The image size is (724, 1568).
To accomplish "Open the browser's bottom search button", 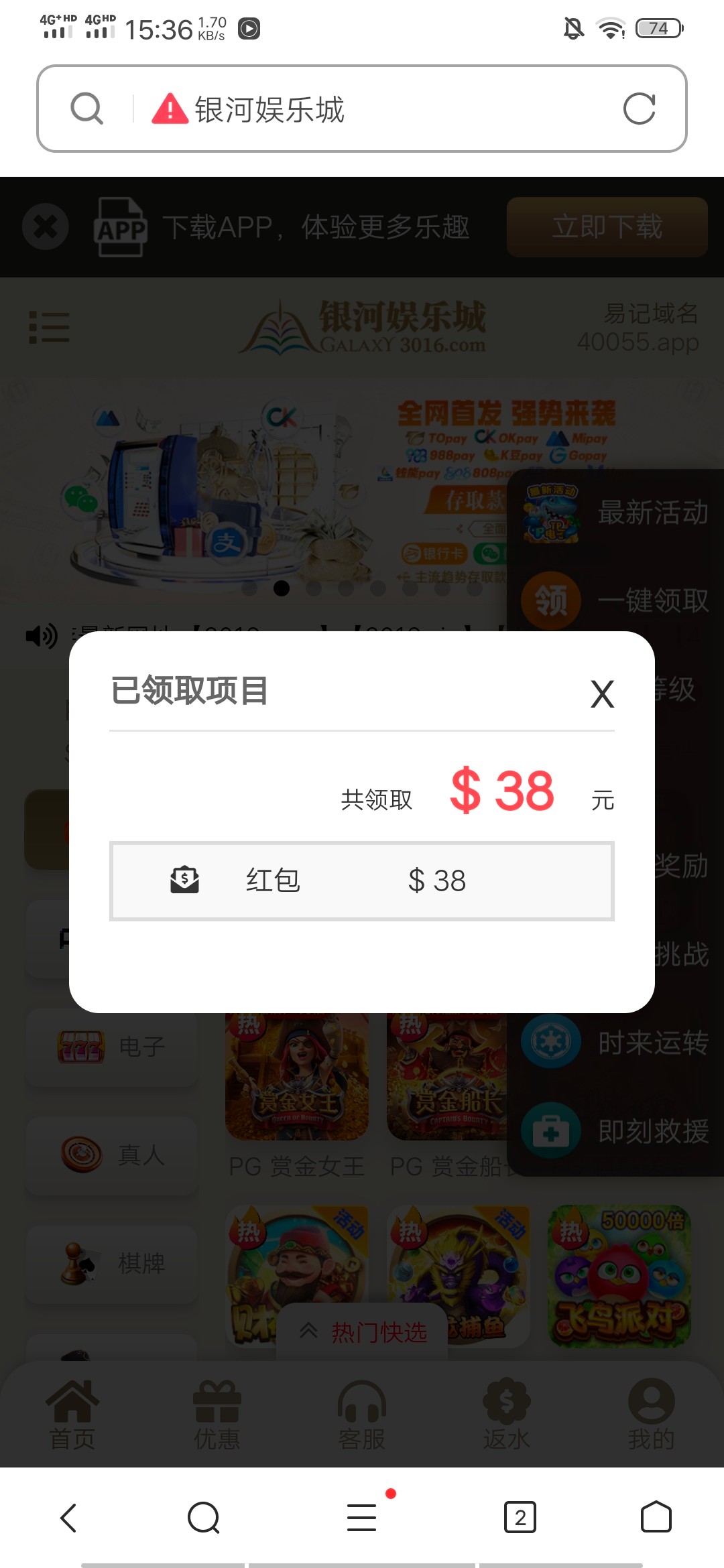I will tap(204, 1518).
